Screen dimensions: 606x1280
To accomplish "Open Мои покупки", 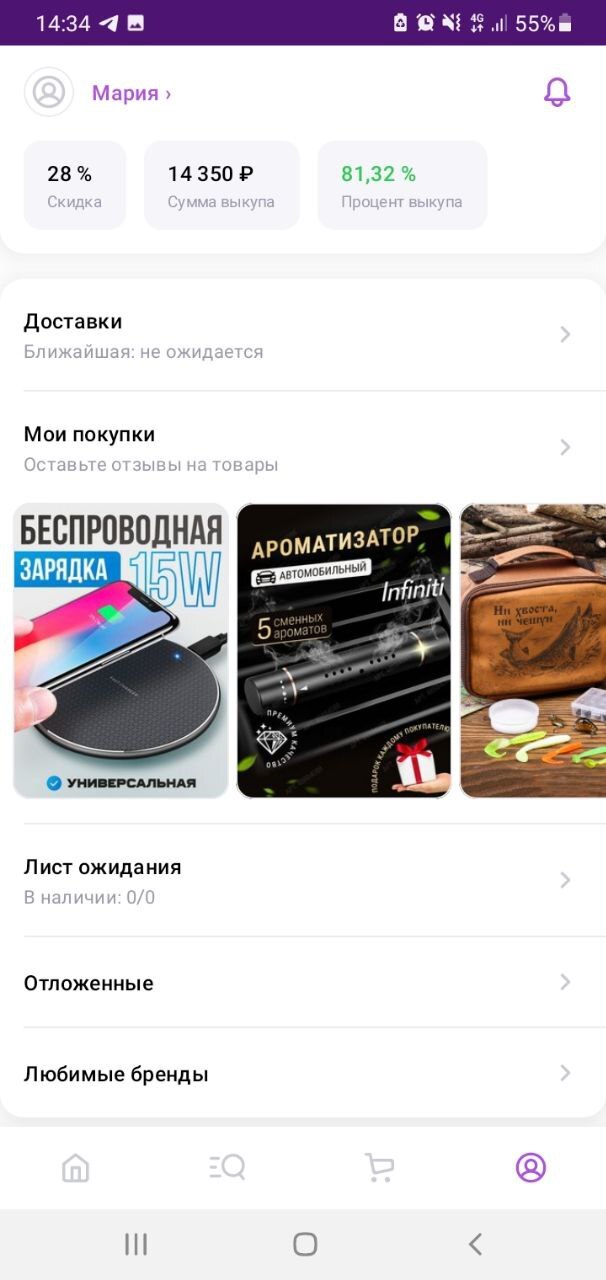I will click(302, 448).
